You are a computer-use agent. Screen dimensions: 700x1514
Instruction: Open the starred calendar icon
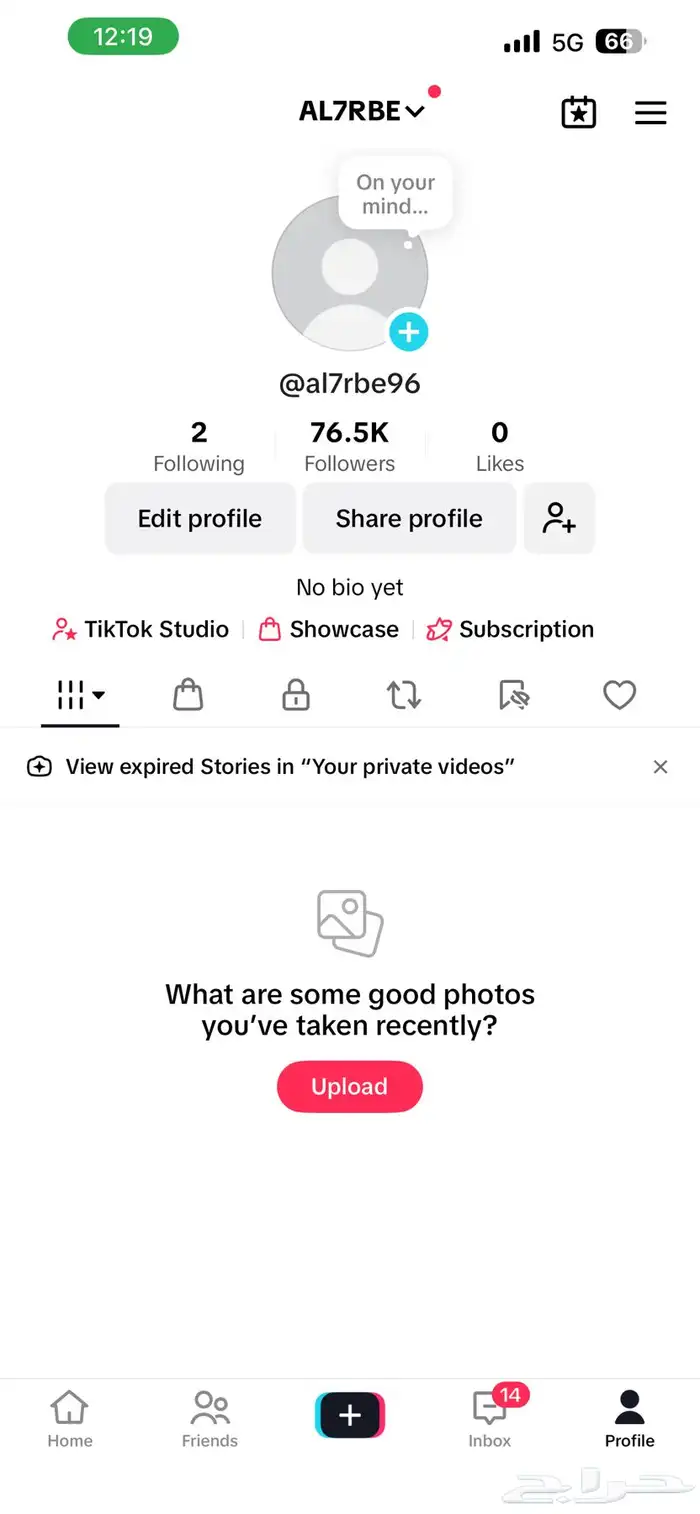coord(578,112)
